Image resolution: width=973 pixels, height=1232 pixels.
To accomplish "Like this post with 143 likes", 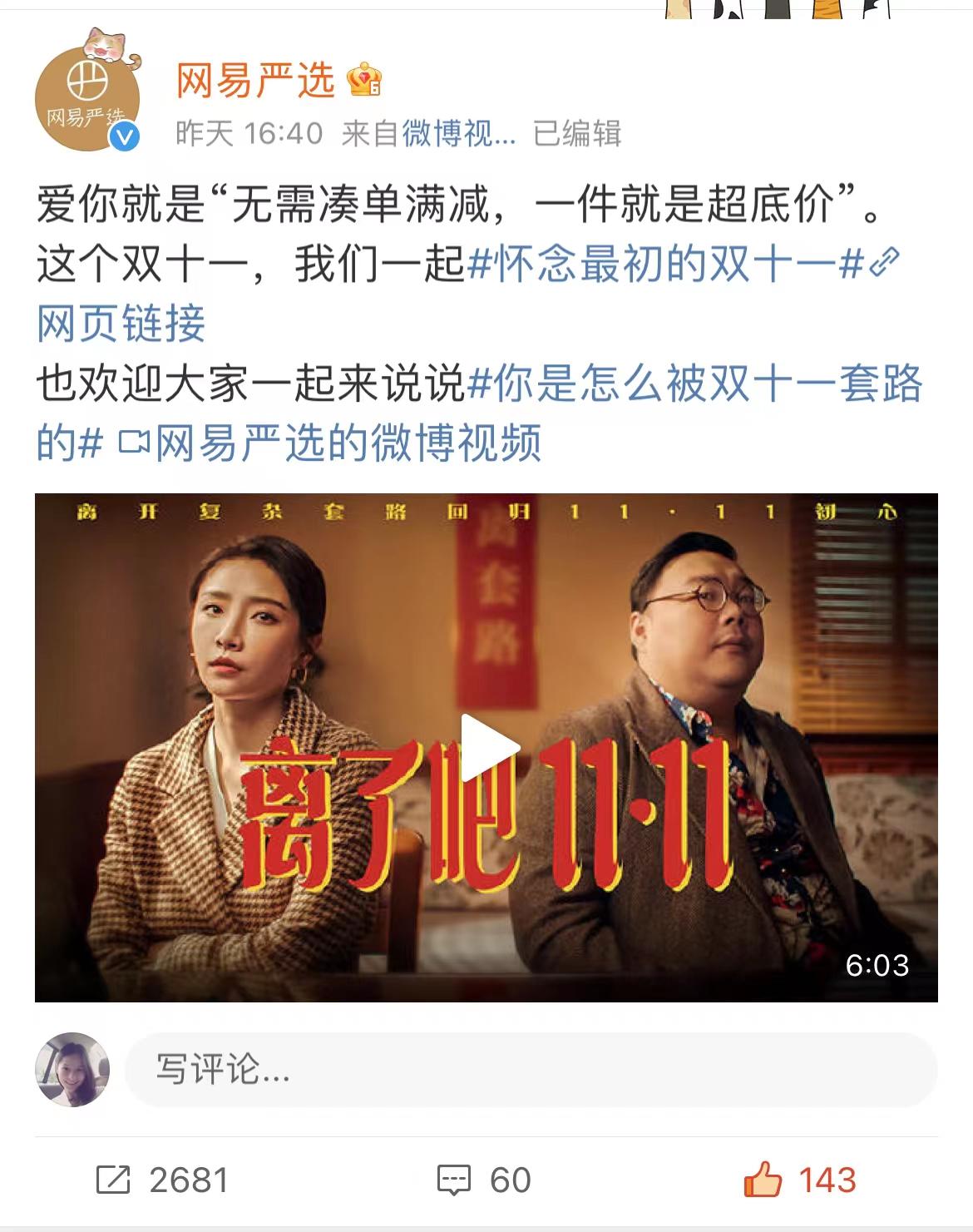I will [799, 1180].
